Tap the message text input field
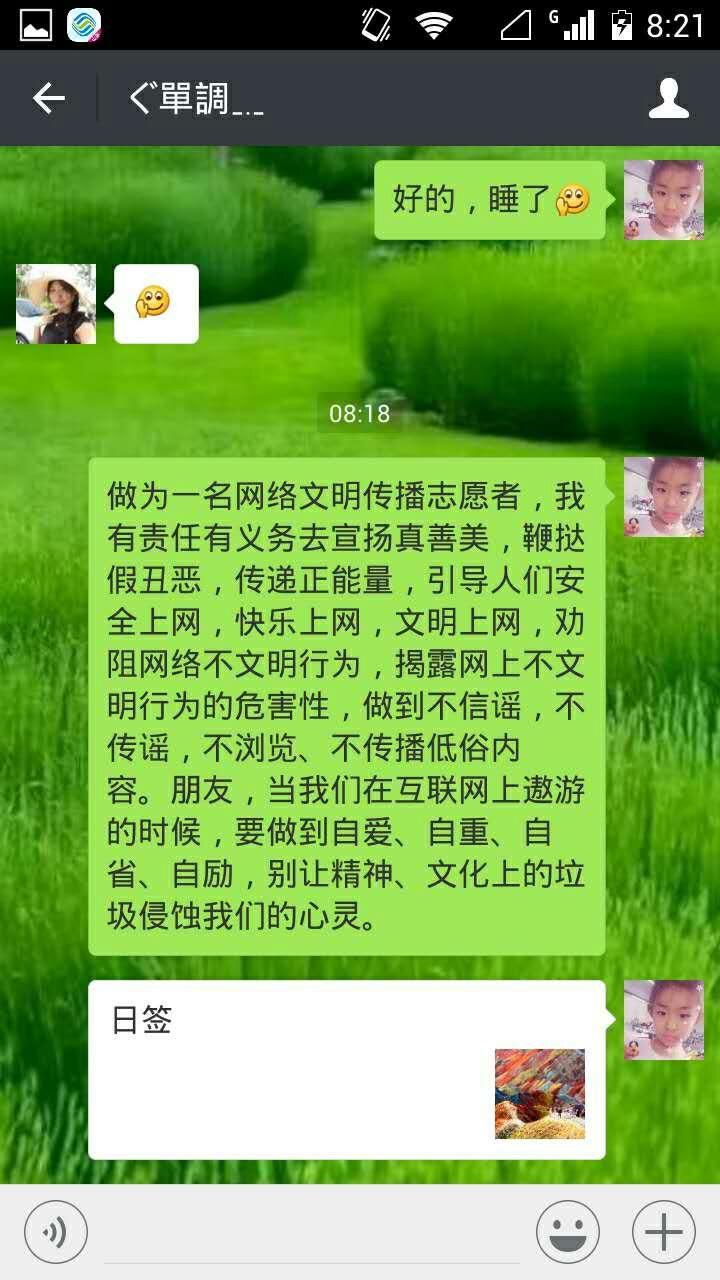 click(x=312, y=1232)
